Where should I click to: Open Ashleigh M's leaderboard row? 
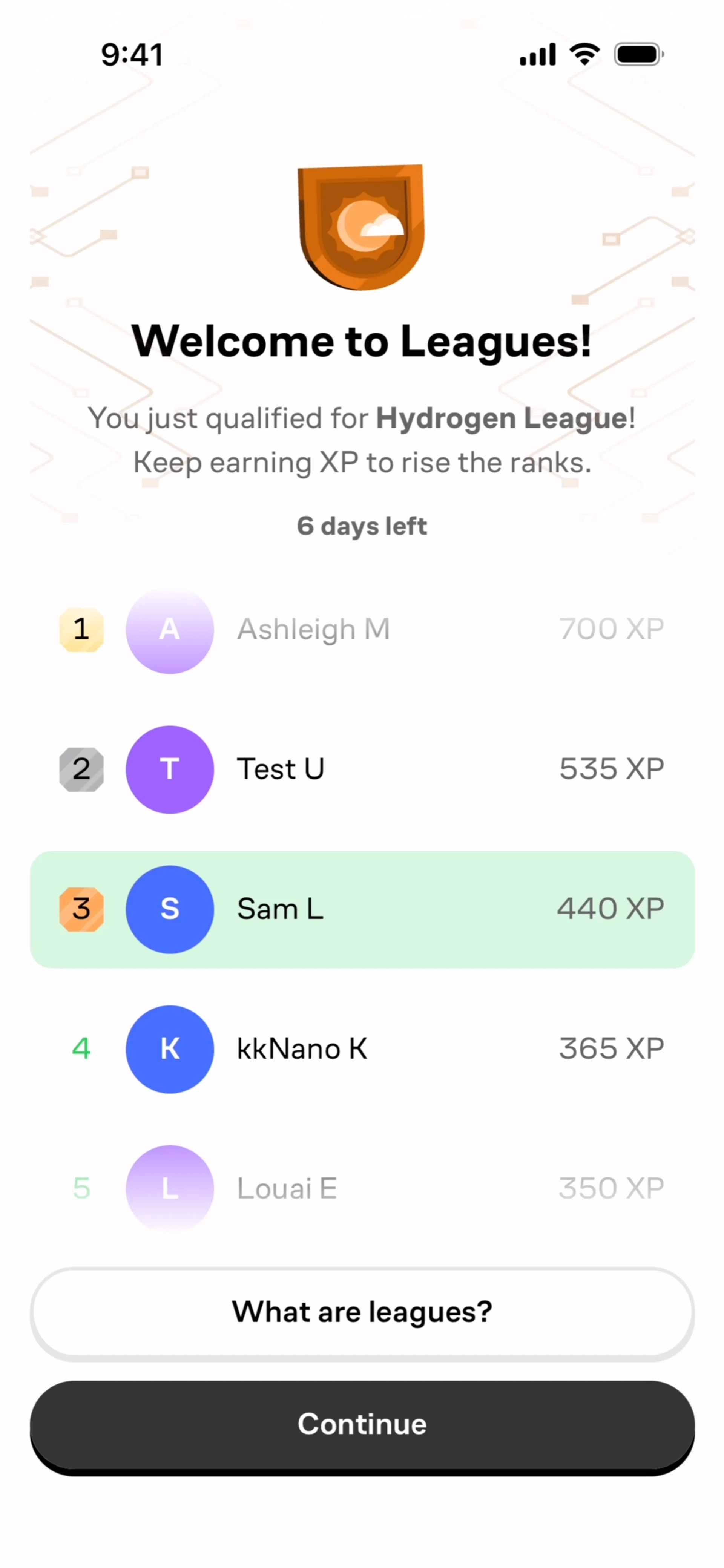click(362, 629)
